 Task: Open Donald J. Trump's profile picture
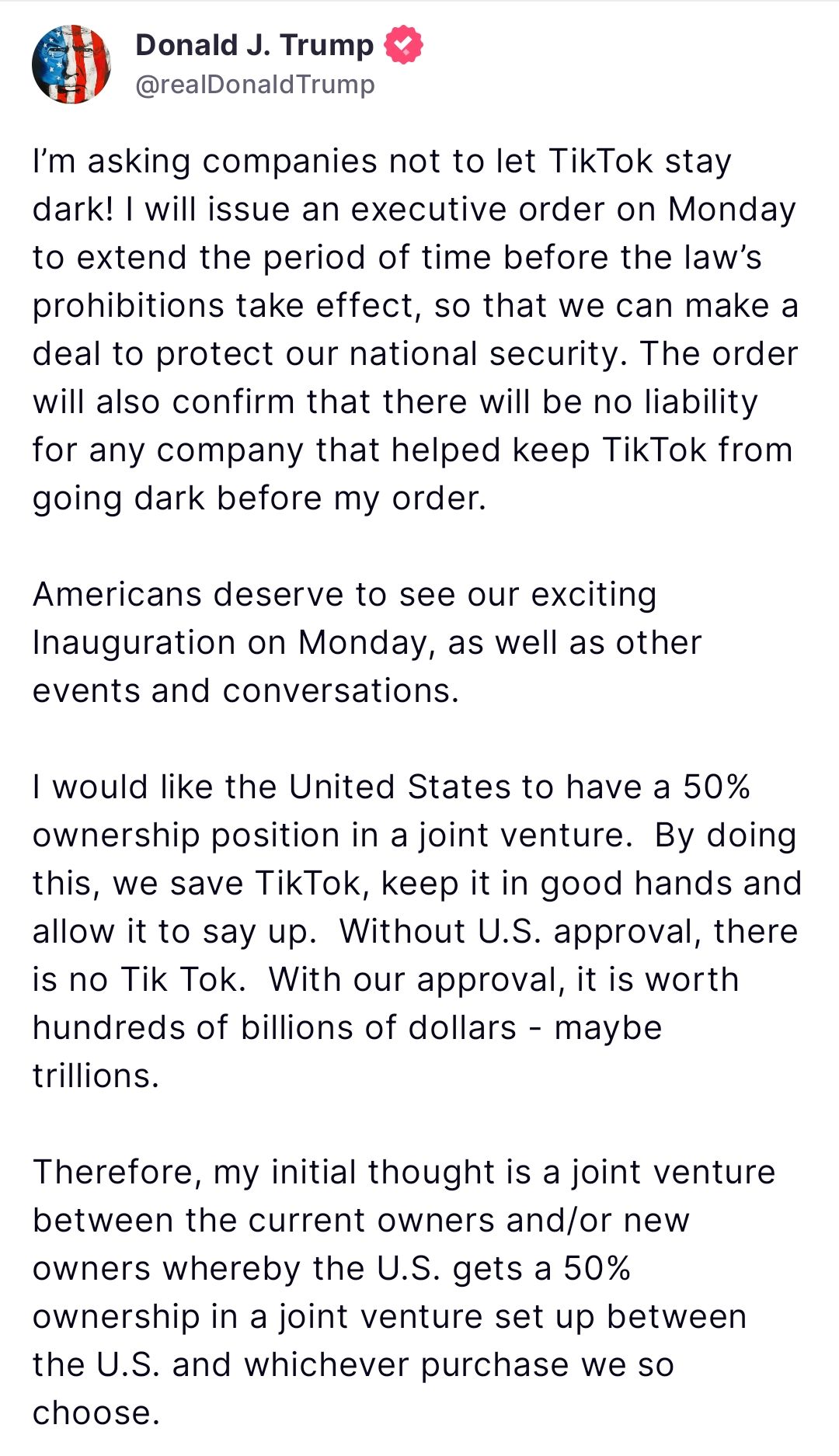(71, 64)
